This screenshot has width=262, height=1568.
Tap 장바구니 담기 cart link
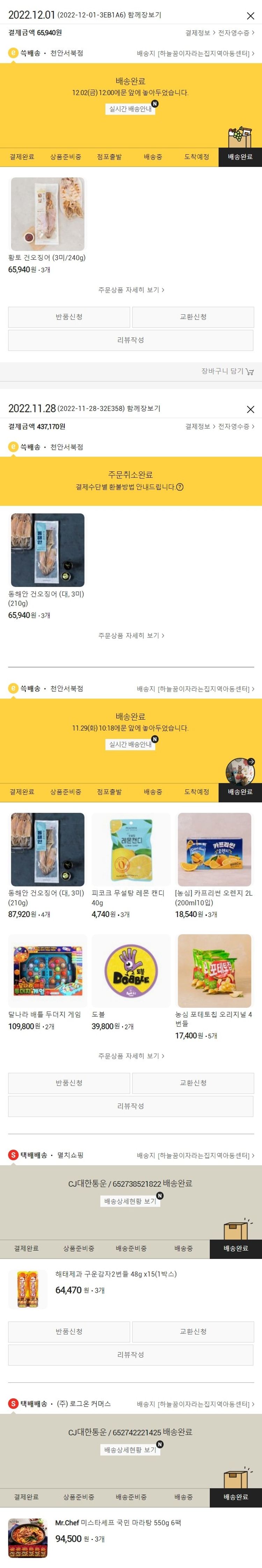[x=227, y=371]
